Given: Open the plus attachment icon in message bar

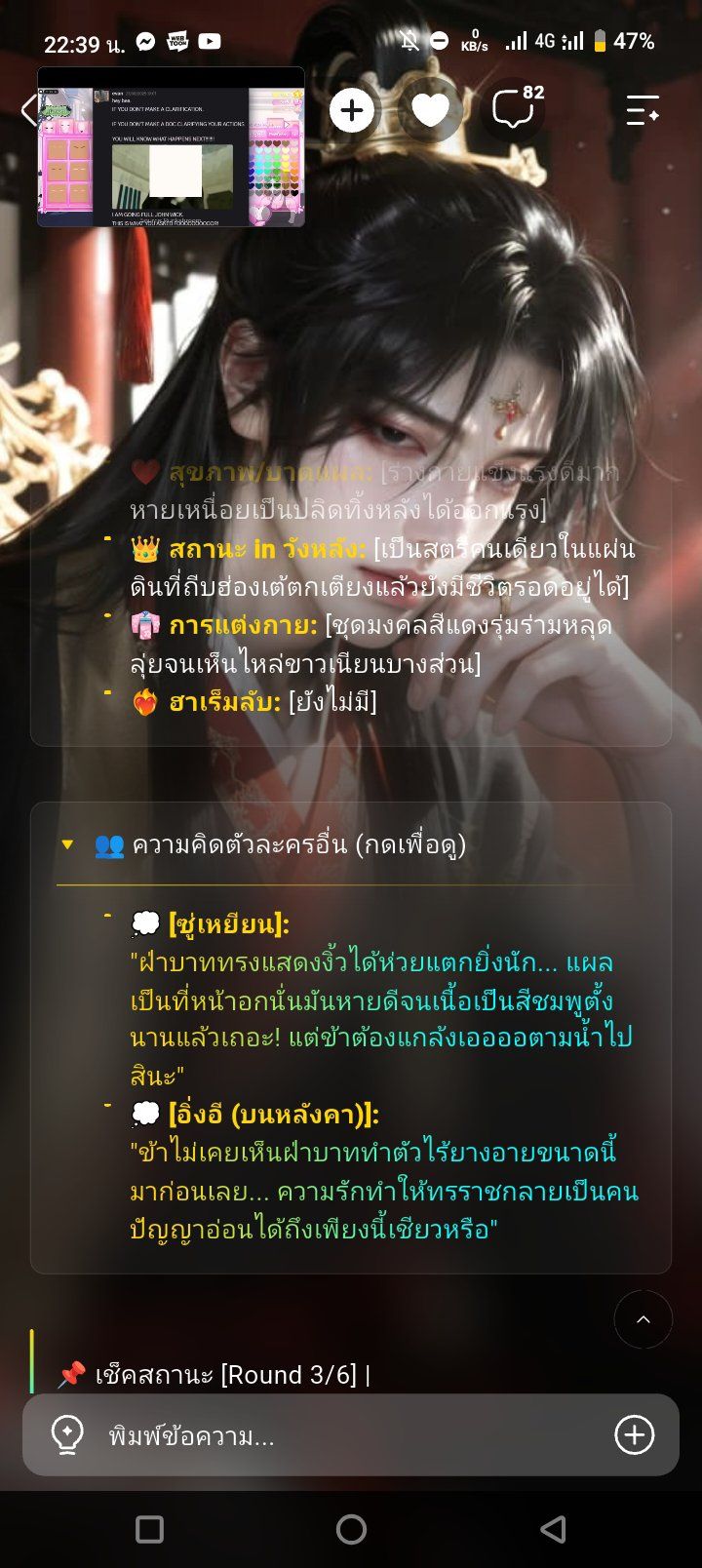Looking at the screenshot, I should [634, 1435].
